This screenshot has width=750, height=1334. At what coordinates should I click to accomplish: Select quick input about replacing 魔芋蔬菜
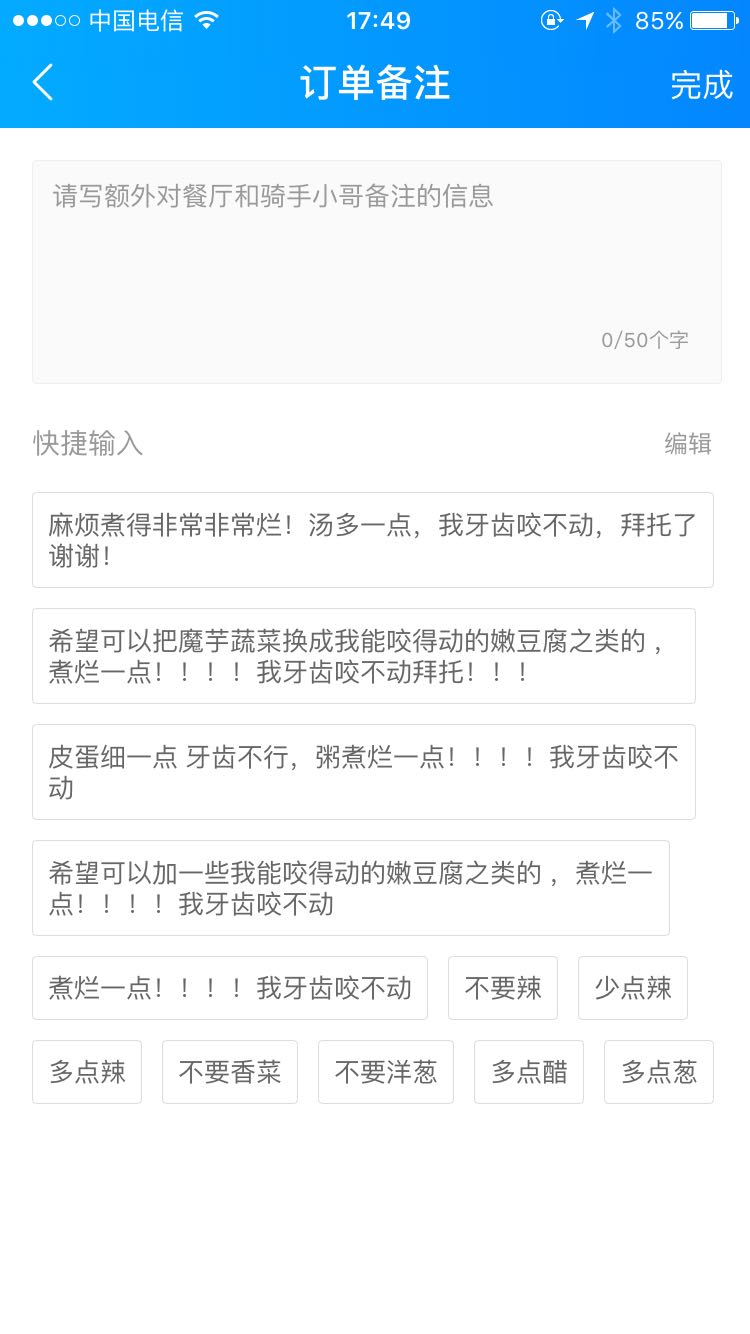364,656
